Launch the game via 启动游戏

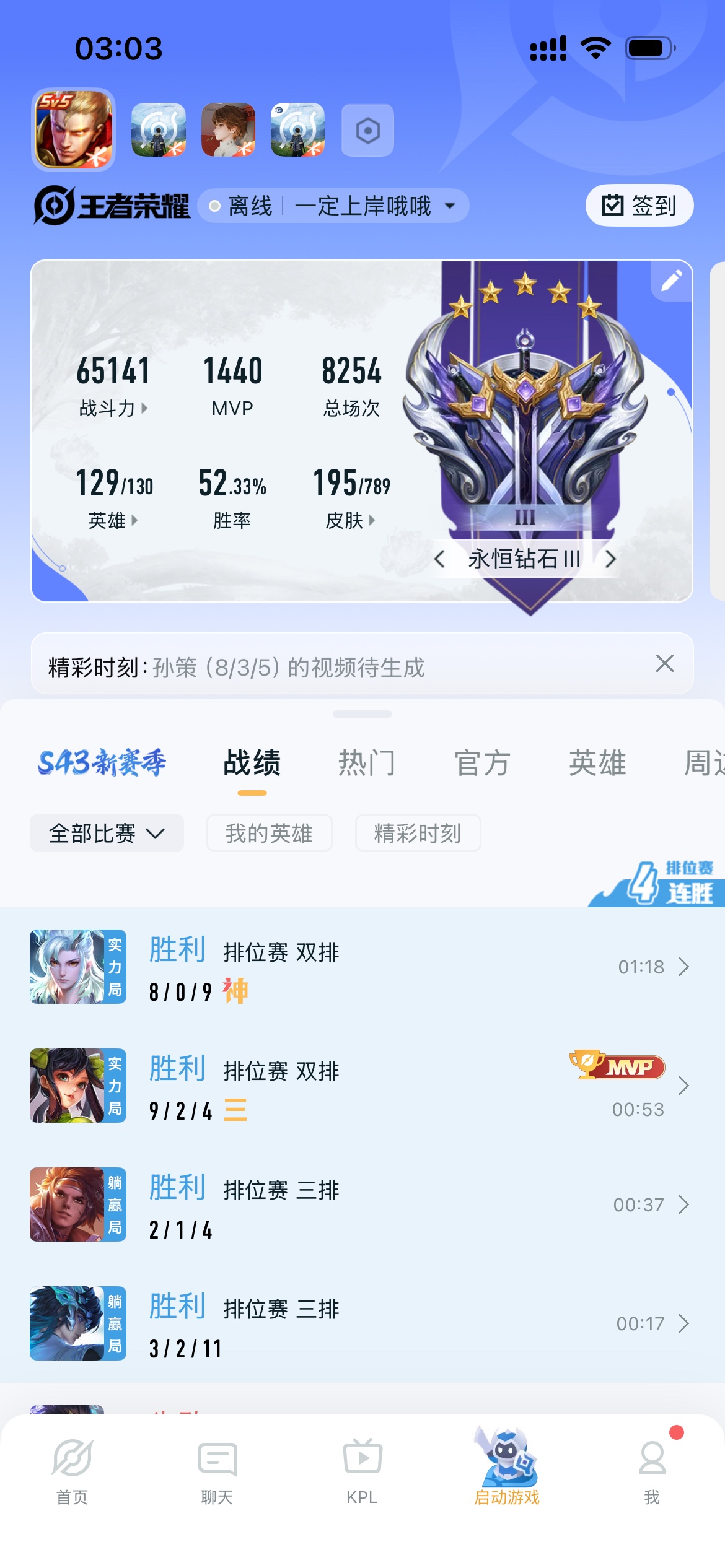(507, 1466)
